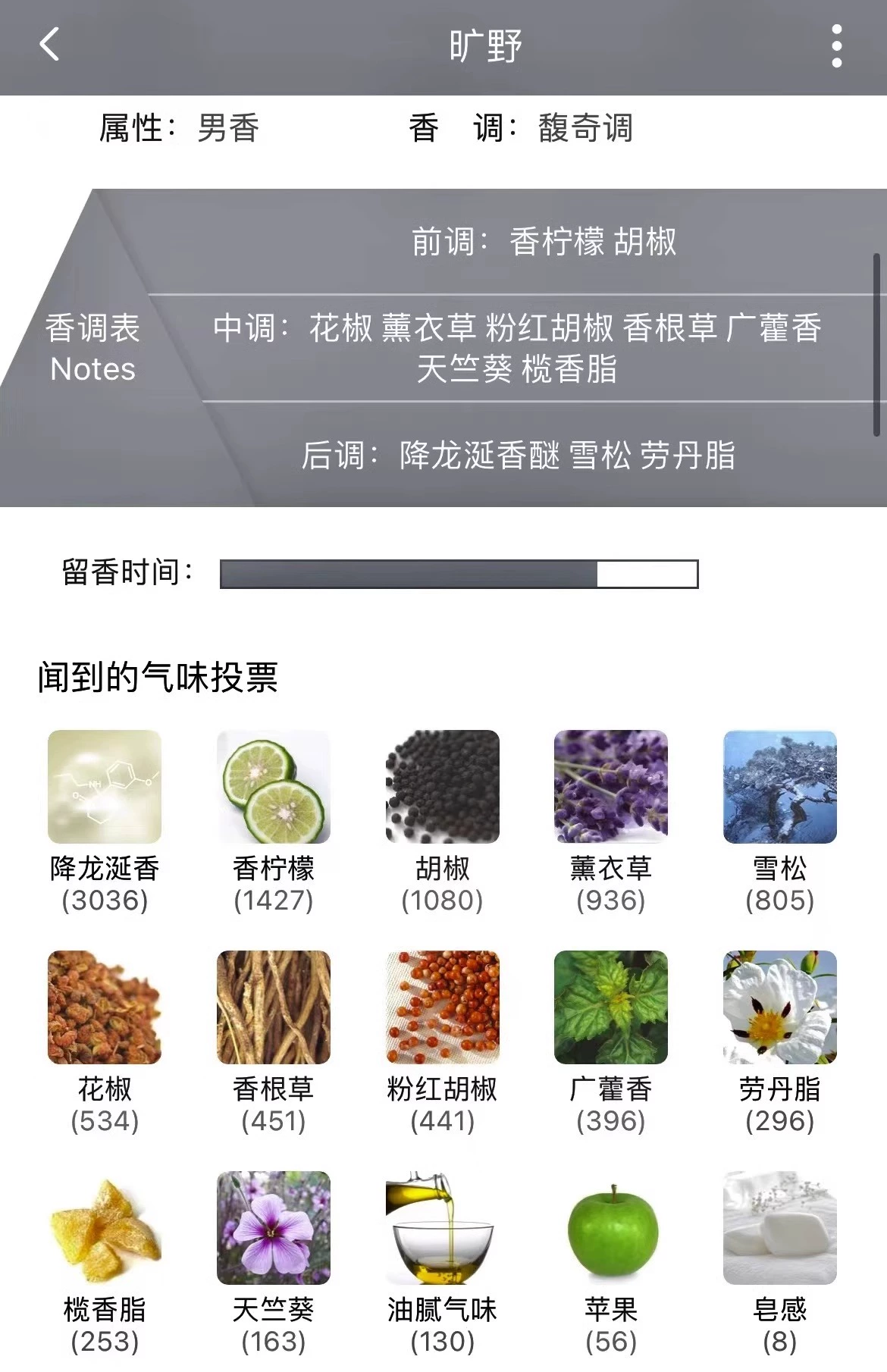887x1372 pixels.
Task: Go back using the top-left arrow
Action: (x=49, y=45)
